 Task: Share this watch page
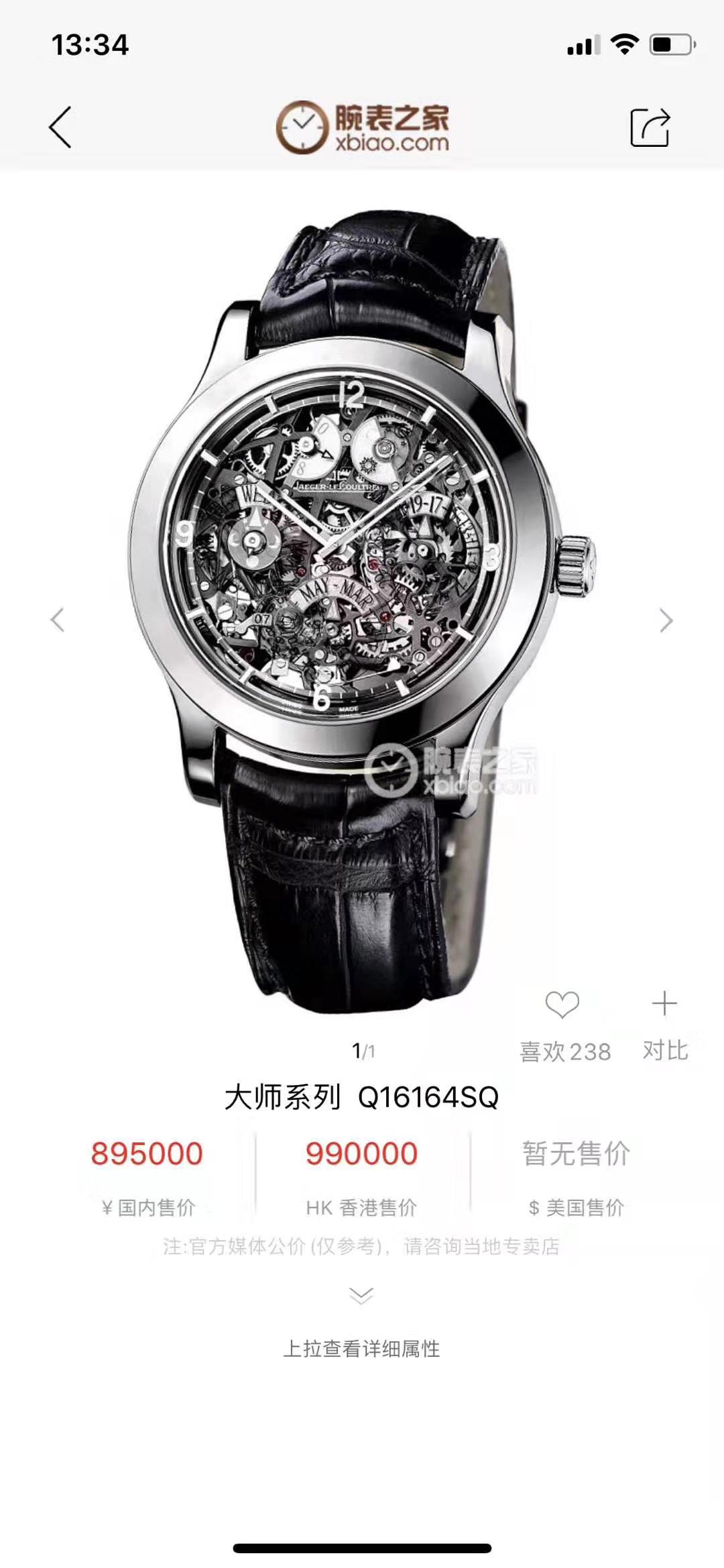pyautogui.click(x=650, y=127)
